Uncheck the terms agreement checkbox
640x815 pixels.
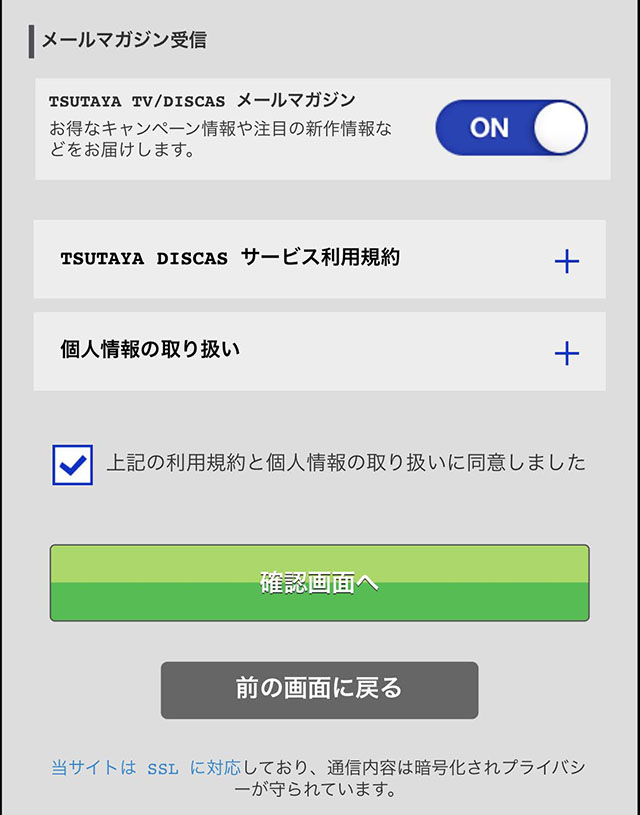(x=73, y=465)
